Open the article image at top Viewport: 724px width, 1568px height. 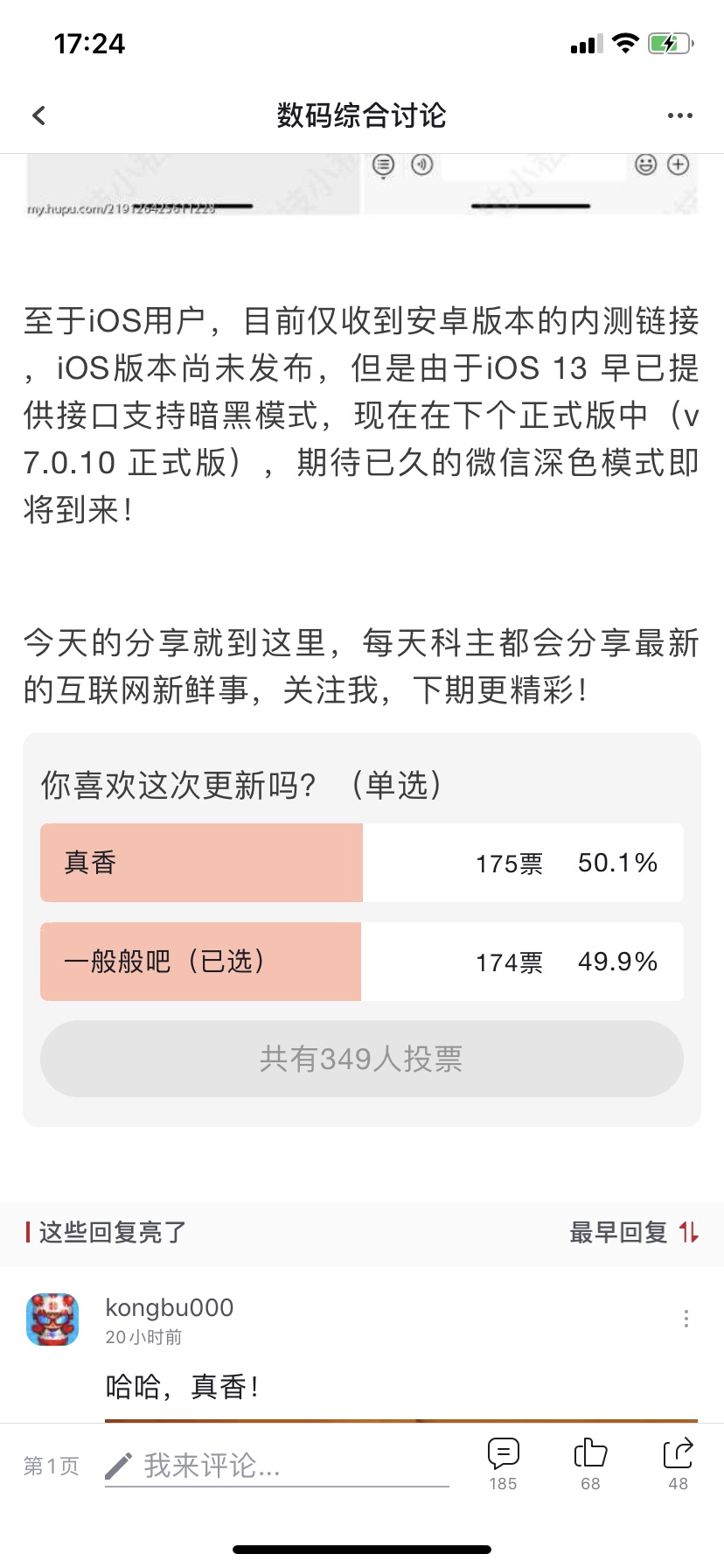click(x=362, y=185)
